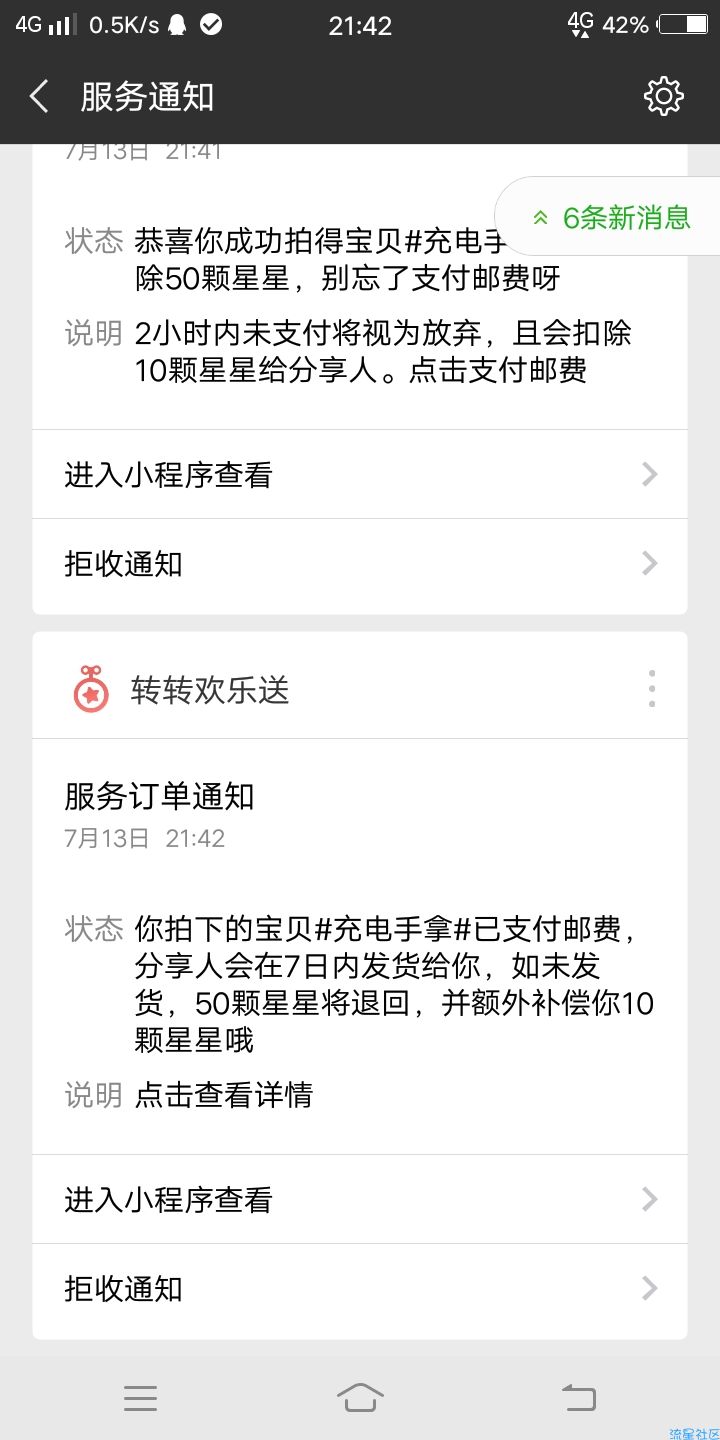Open the system recent apps menu button
Screen dimensions: 720x1440
(x=140, y=1397)
